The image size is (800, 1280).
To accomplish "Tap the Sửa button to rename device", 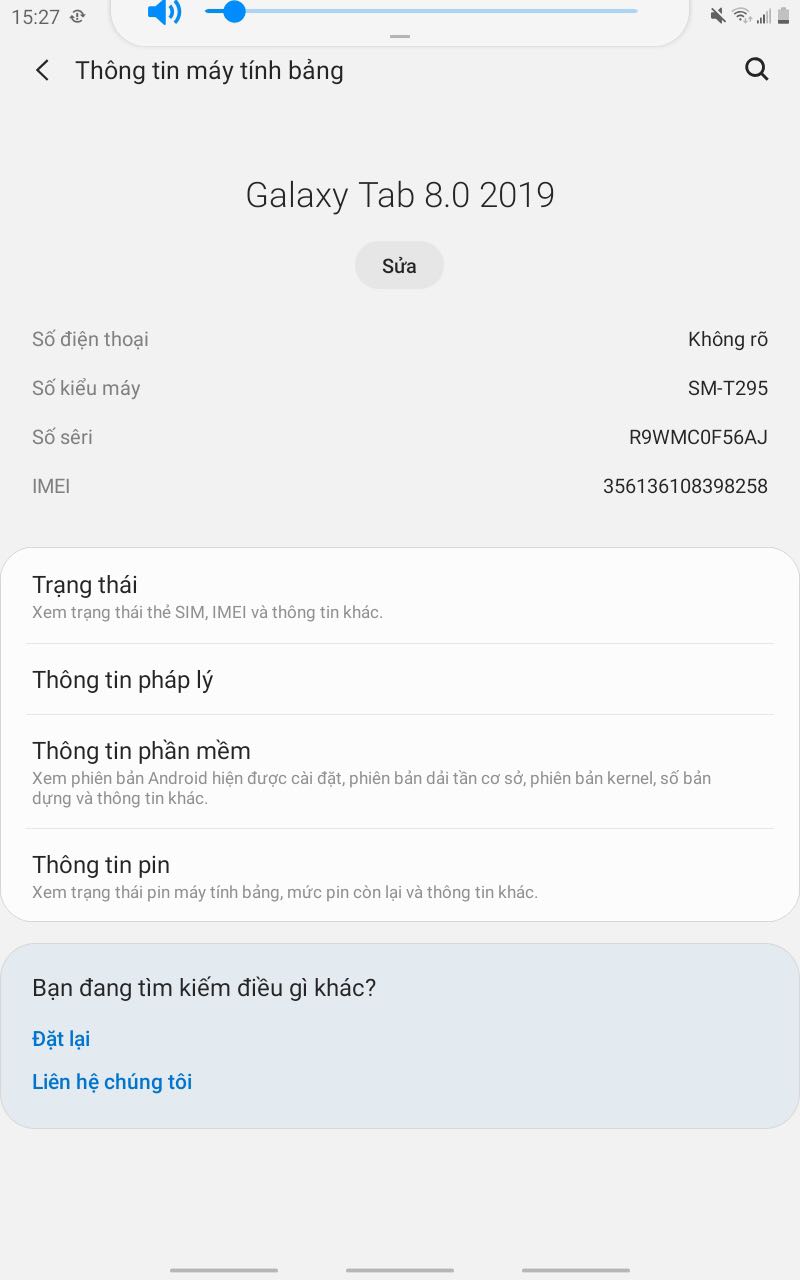I will pos(399,265).
